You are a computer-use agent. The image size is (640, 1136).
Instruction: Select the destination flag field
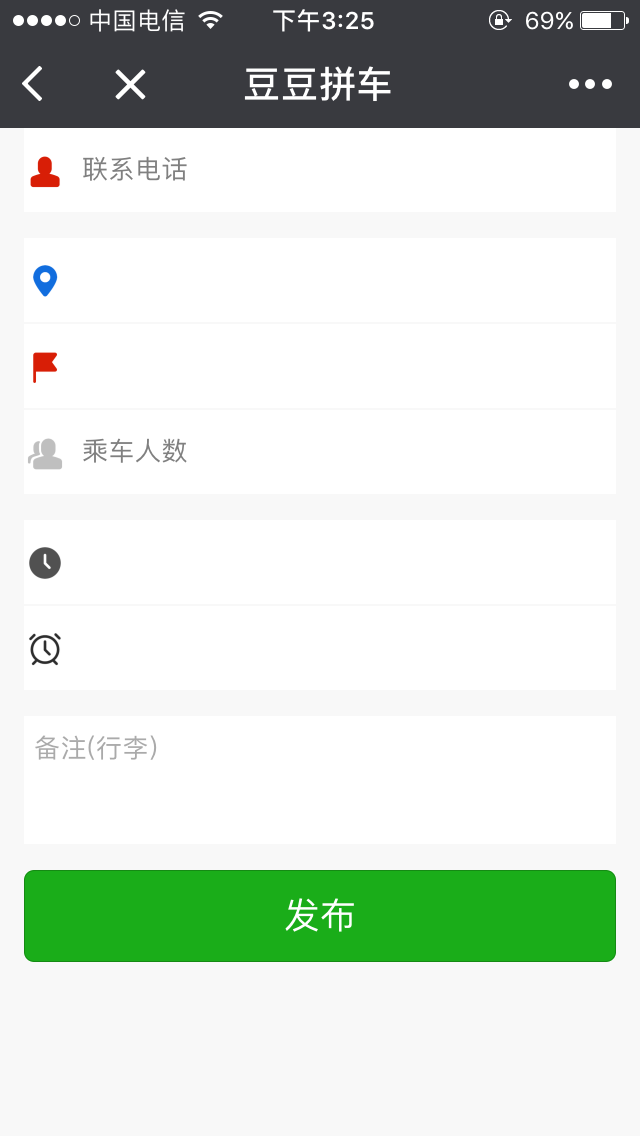[320, 367]
